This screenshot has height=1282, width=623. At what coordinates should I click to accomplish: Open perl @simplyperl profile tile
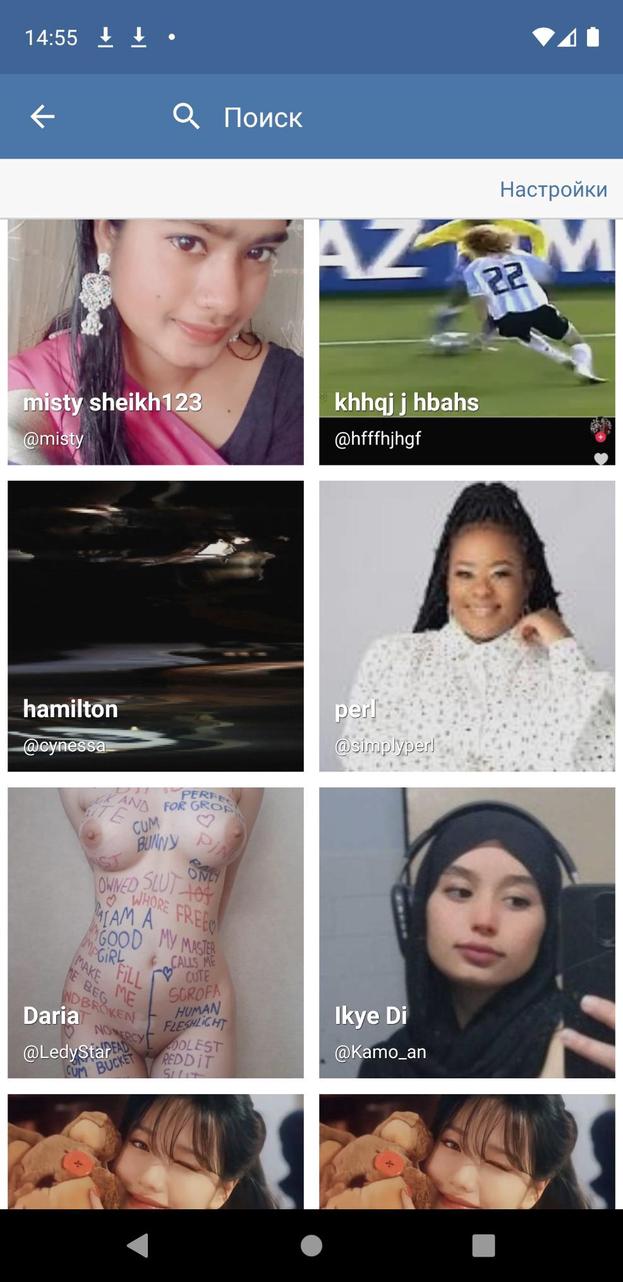click(467, 626)
